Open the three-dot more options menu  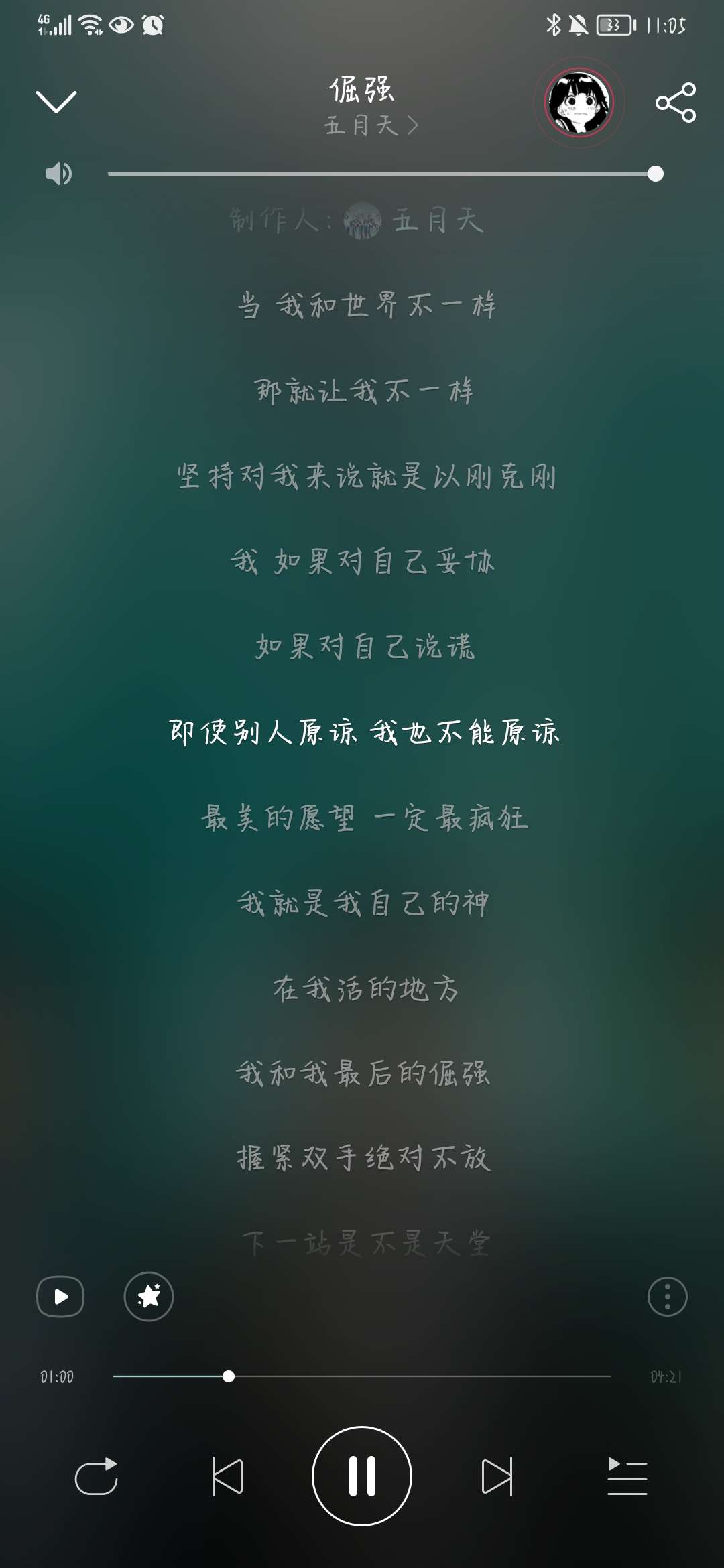[667, 1297]
